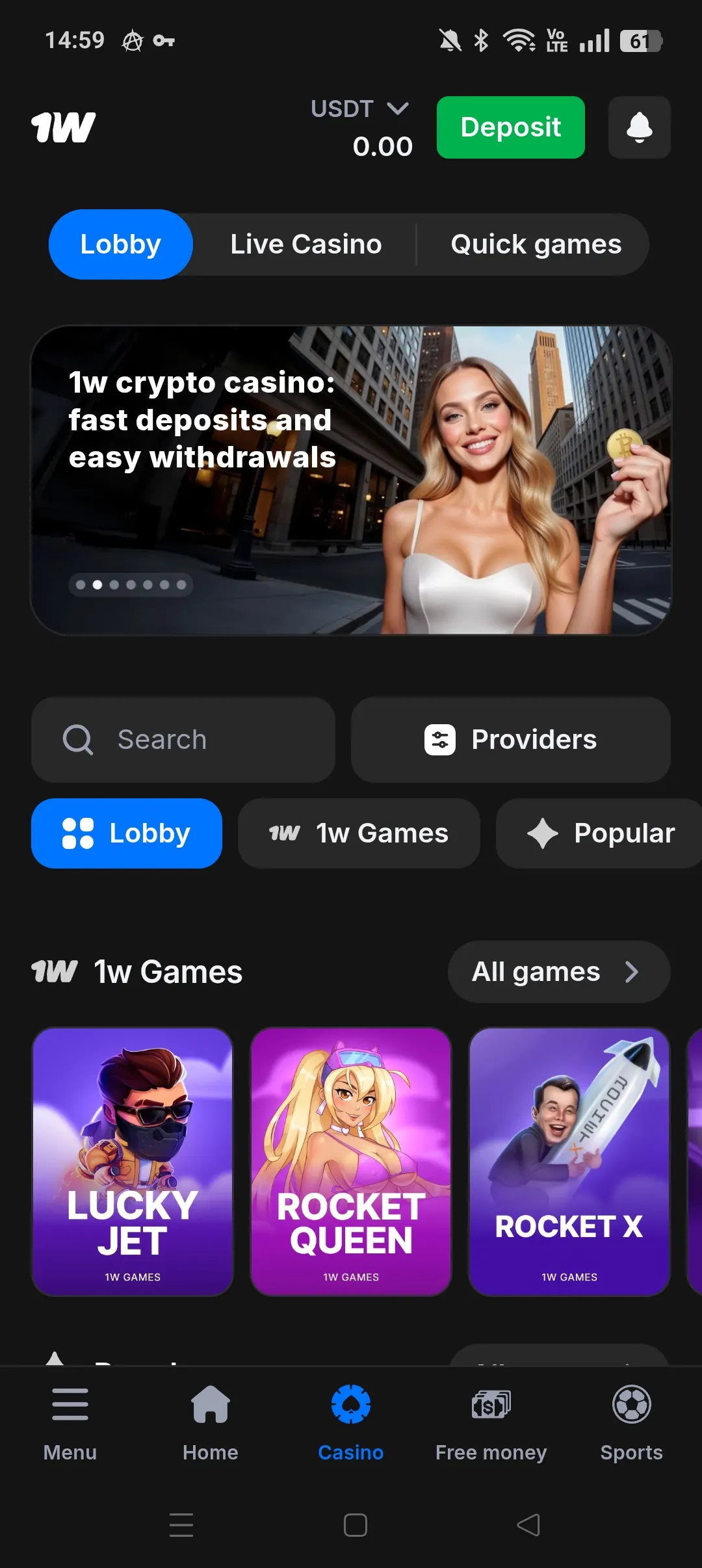The height and width of the screenshot is (1568, 702).
Task: Select the second carousel dot indicator
Action: tap(96, 584)
